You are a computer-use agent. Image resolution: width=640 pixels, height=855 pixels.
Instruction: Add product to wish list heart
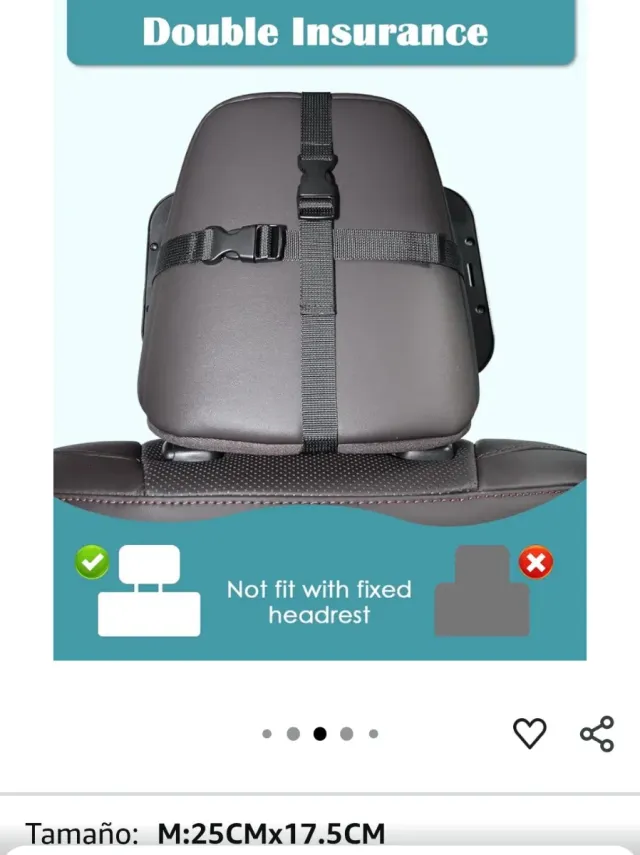click(x=530, y=734)
